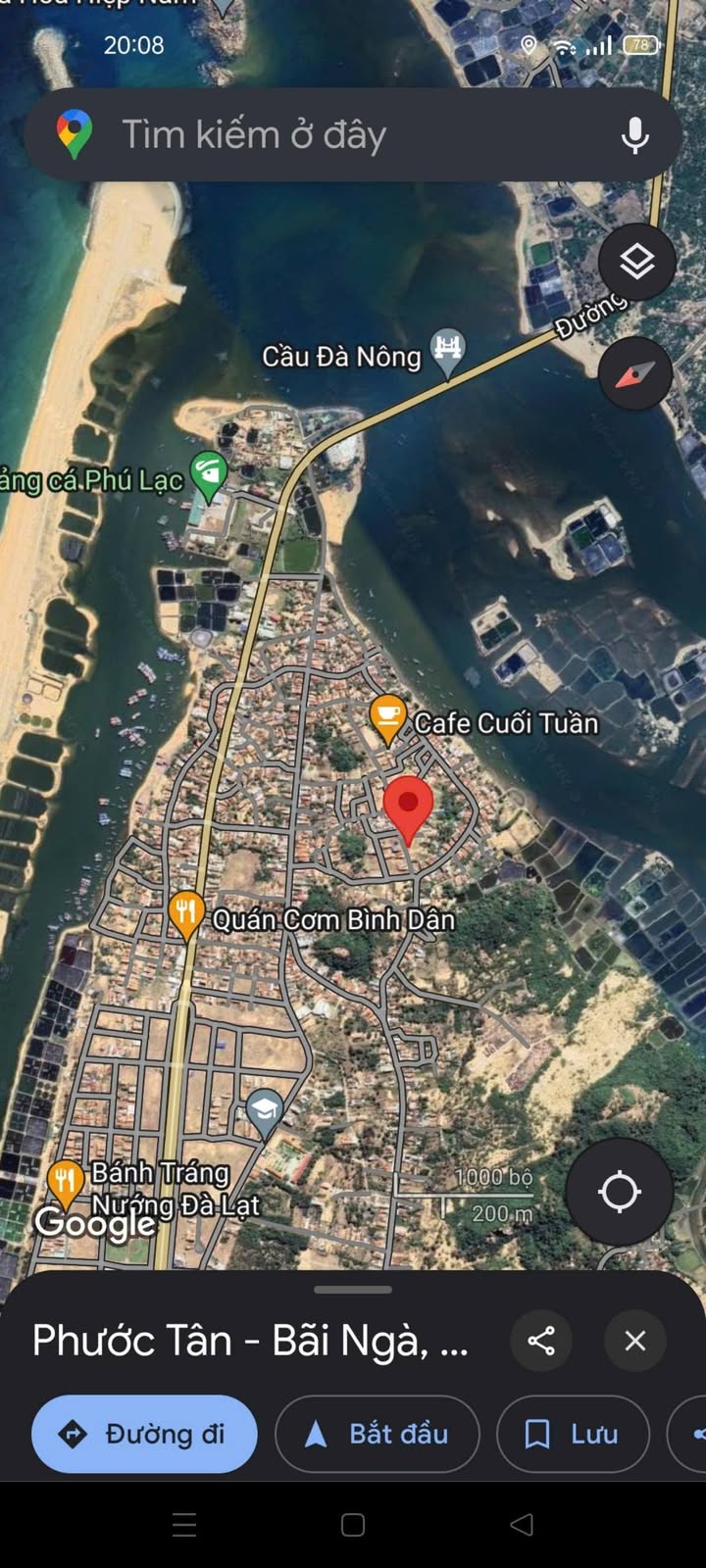Close the Phước Tân - Bãi Ngà card
This screenshot has width=706, height=1568.
[x=635, y=1340]
